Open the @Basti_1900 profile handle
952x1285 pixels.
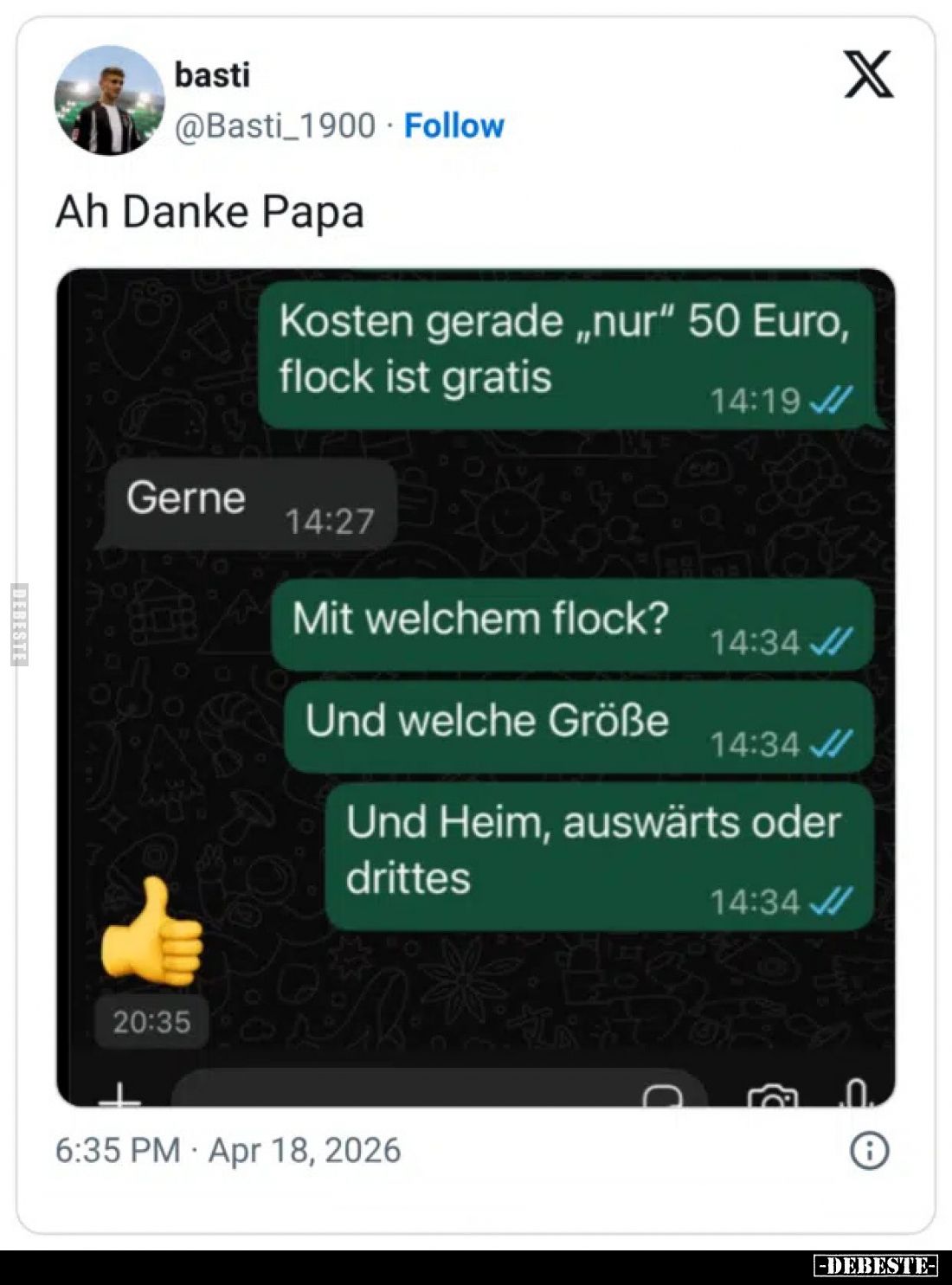point(273,125)
